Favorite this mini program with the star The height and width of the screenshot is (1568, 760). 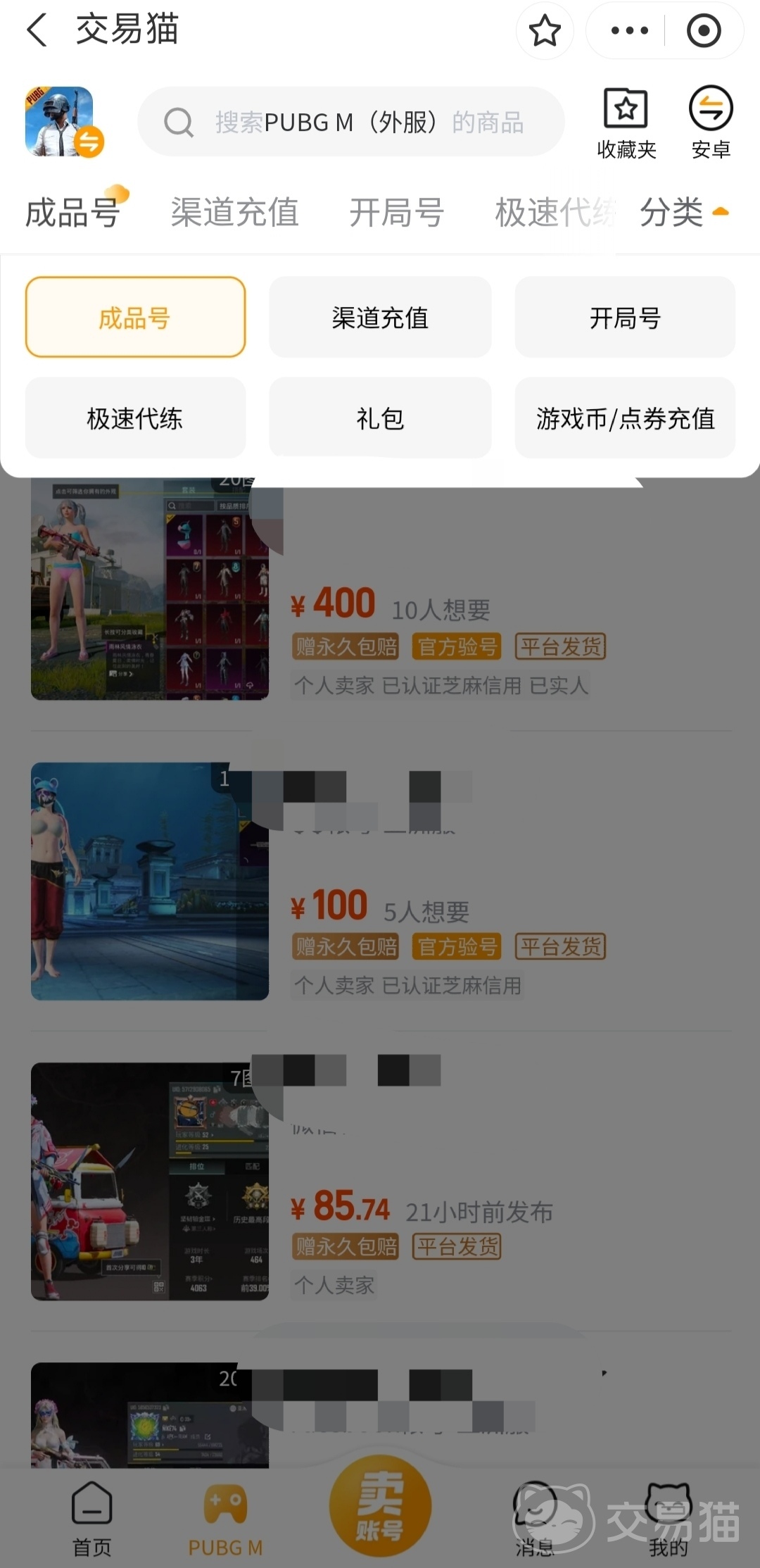click(544, 31)
